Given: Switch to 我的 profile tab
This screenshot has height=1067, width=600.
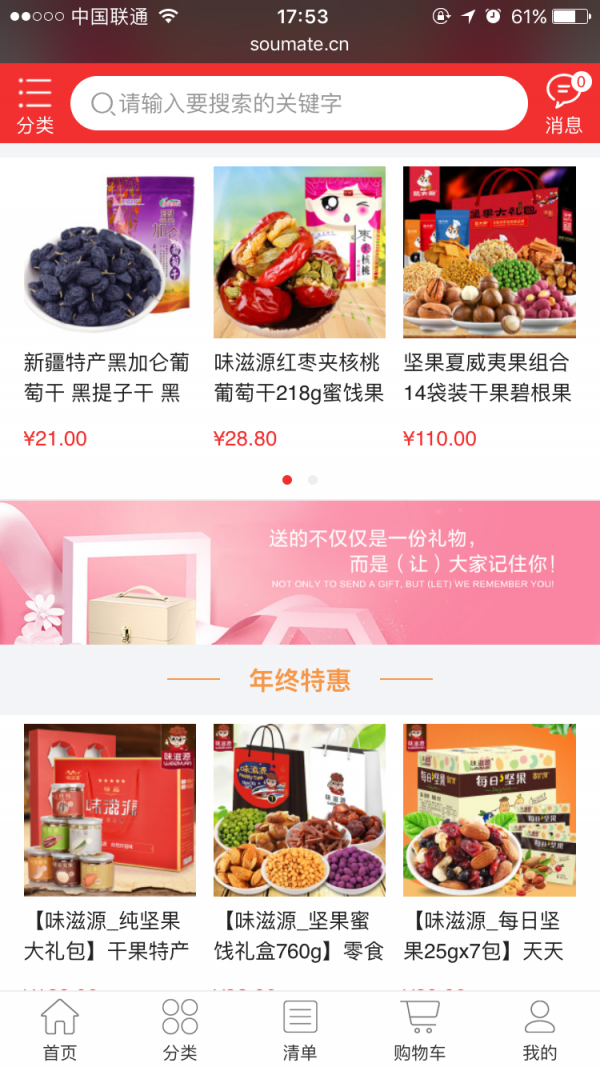Looking at the screenshot, I should (x=539, y=1030).
